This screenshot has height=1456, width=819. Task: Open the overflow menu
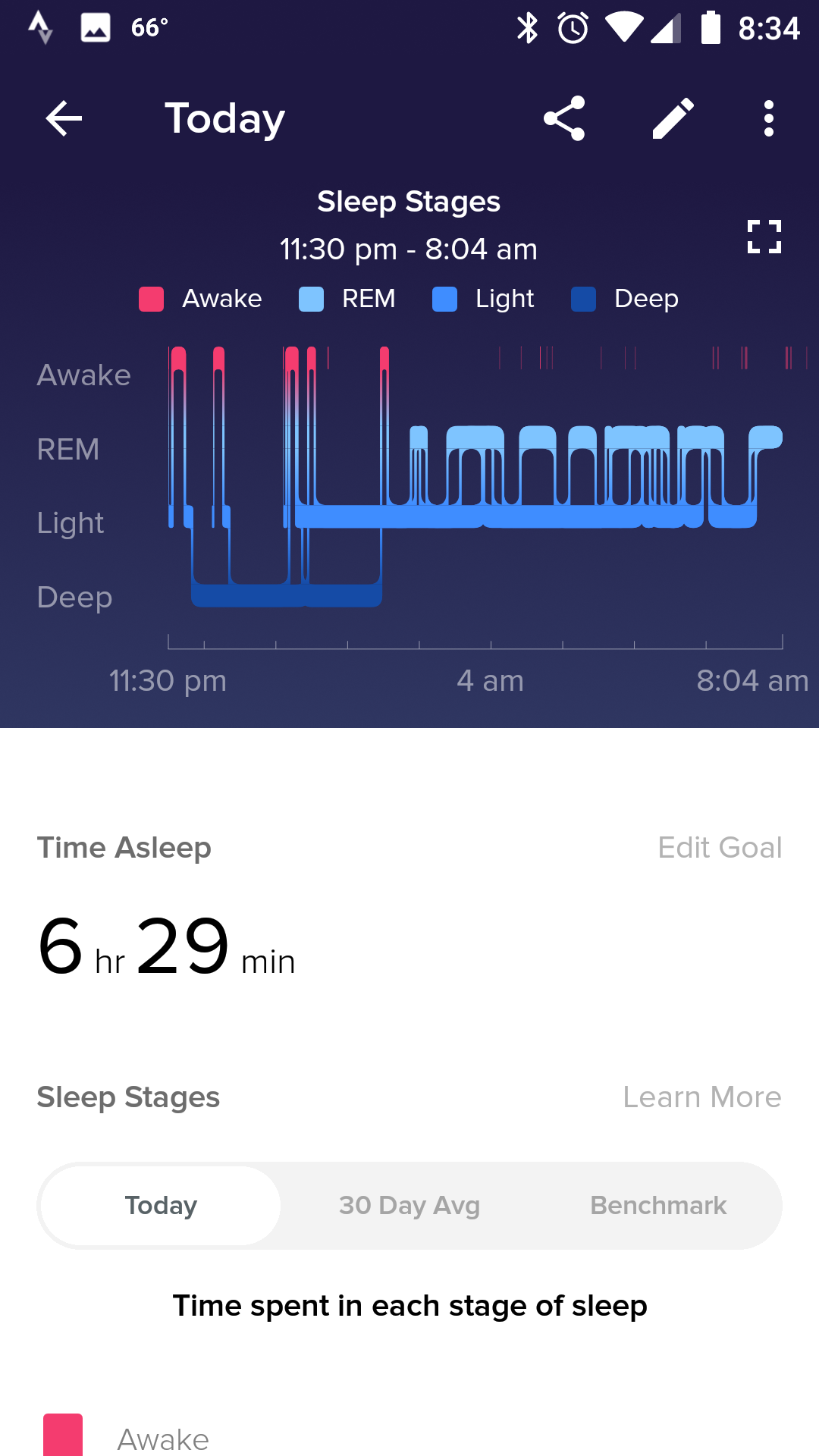[x=769, y=118]
